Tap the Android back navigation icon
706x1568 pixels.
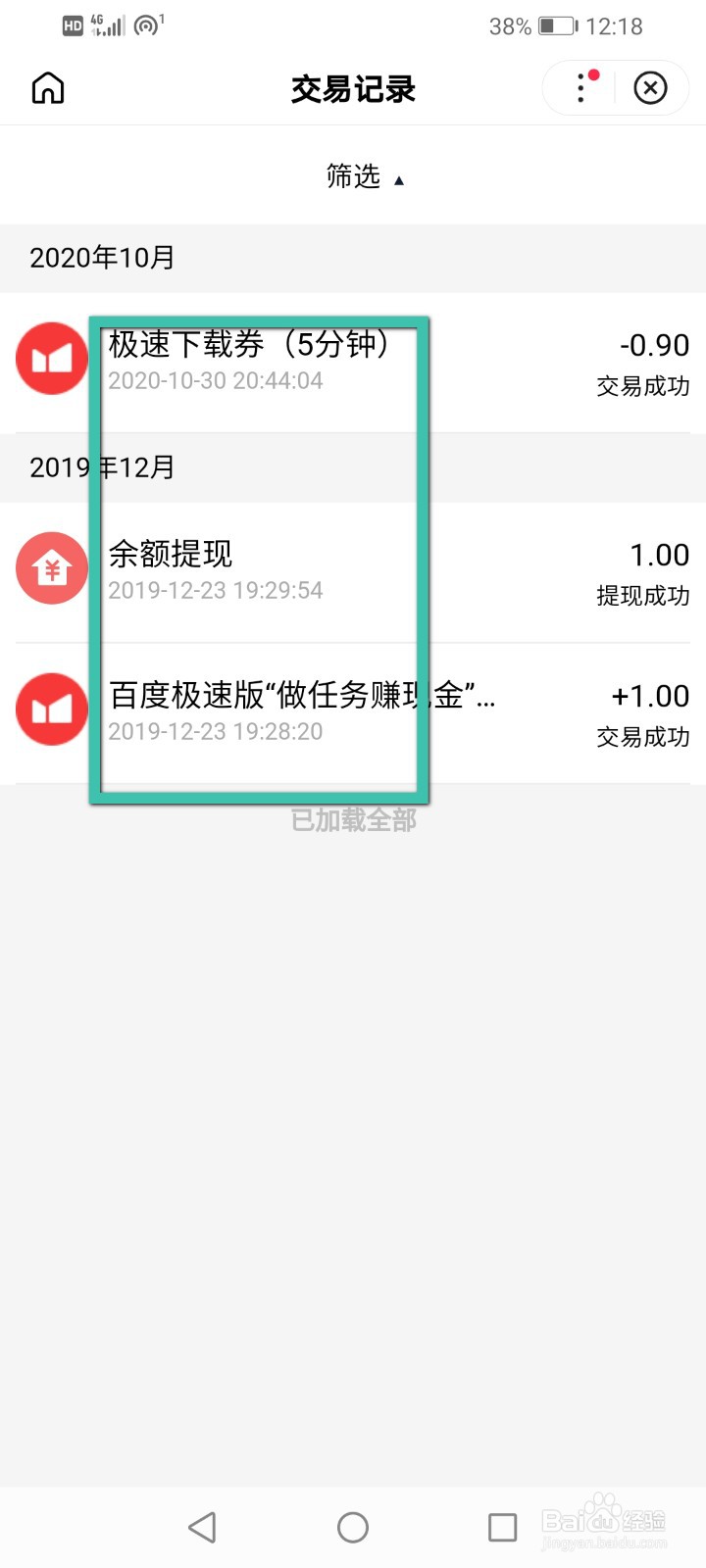point(202,1526)
